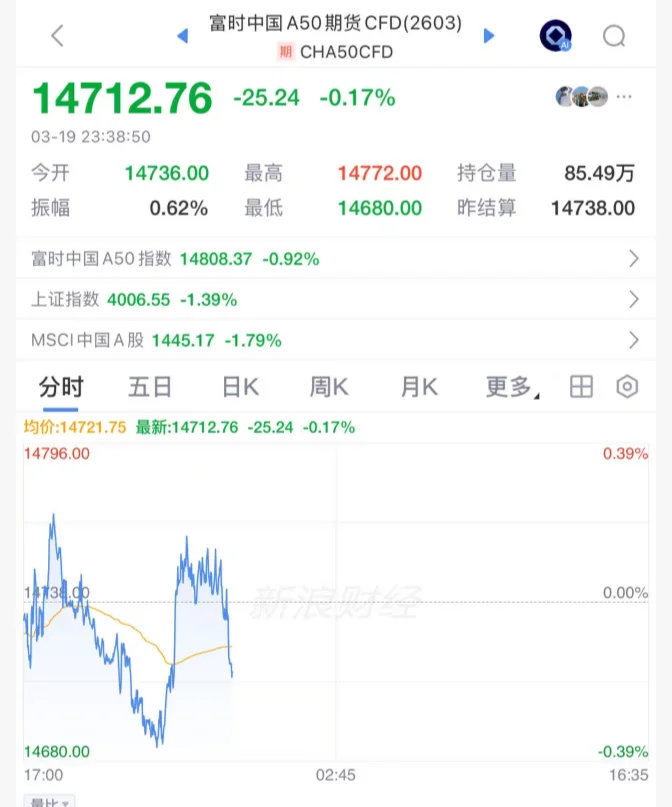Switch to the previous instrument arrow
This screenshot has height=807, width=672.
pos(182,36)
